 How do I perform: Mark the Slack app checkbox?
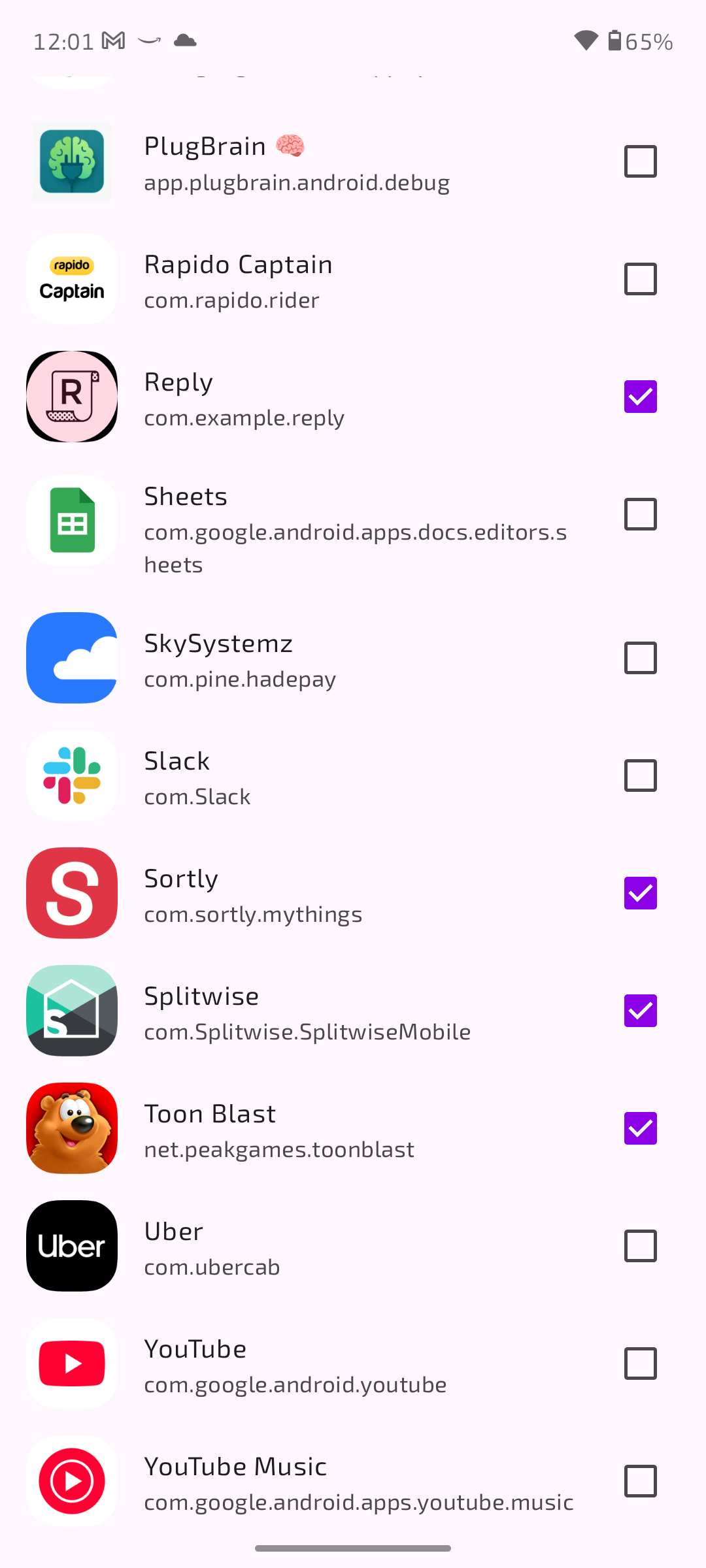coord(640,776)
